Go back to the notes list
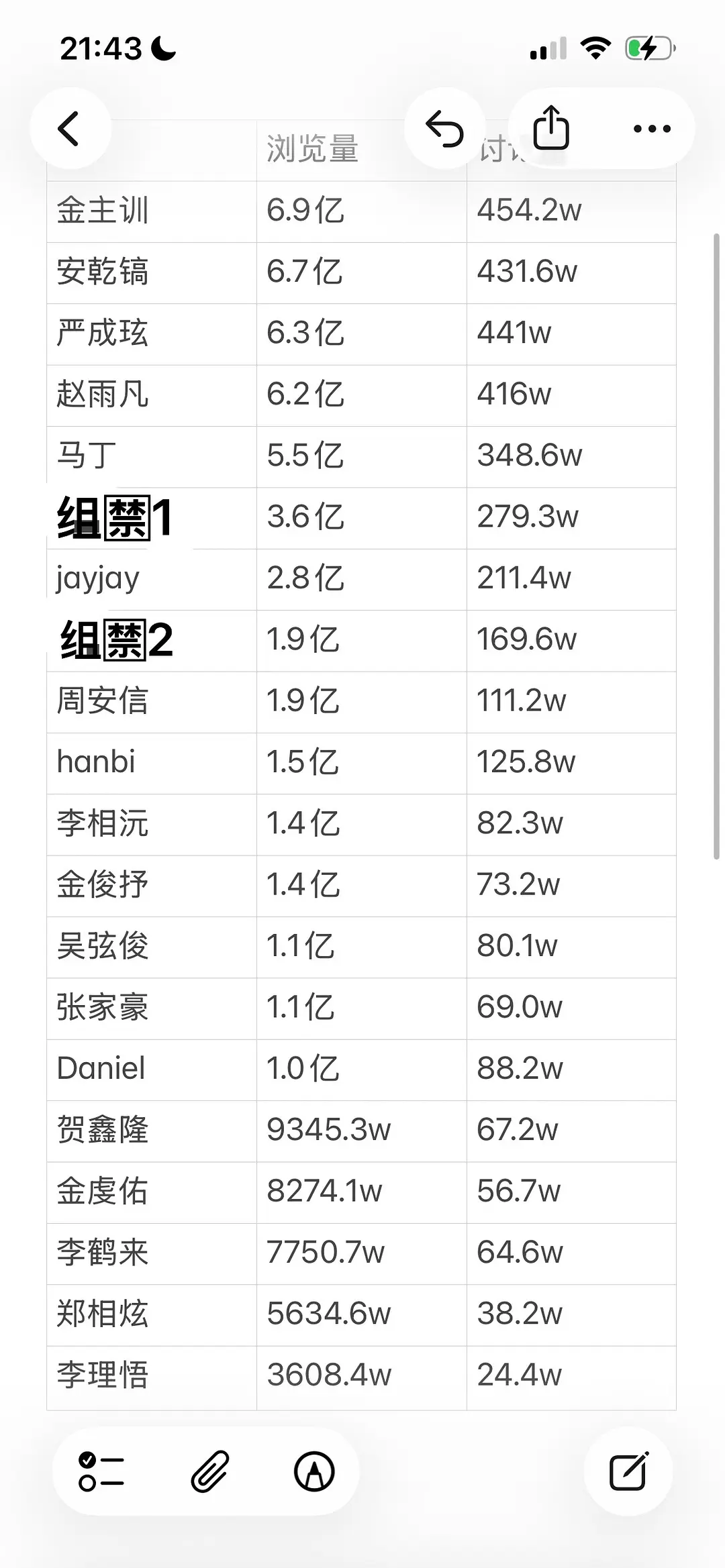Image resolution: width=725 pixels, height=1568 pixels. click(69, 129)
